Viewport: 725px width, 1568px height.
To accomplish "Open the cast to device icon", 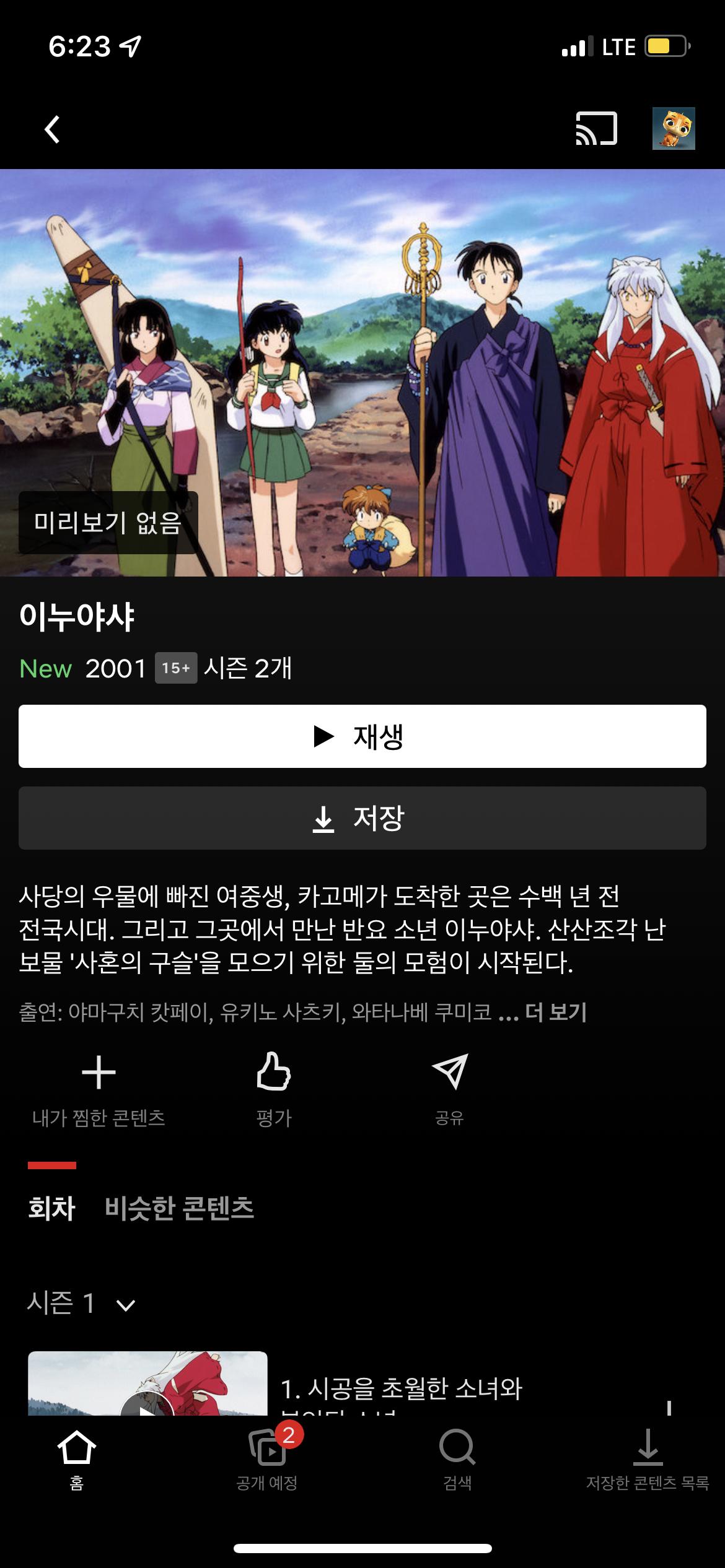I will coord(596,129).
